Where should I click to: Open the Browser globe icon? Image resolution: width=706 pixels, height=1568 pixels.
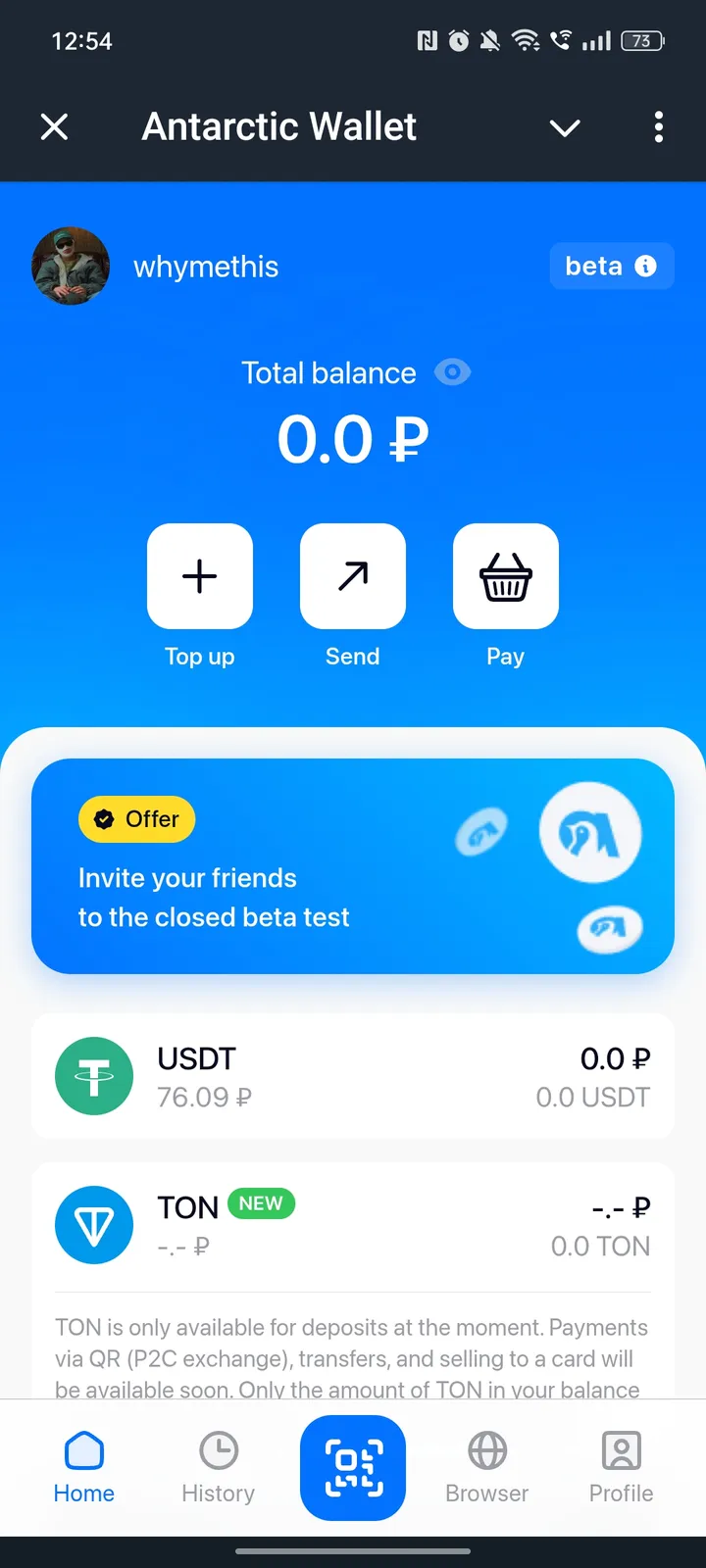pyautogui.click(x=486, y=1450)
